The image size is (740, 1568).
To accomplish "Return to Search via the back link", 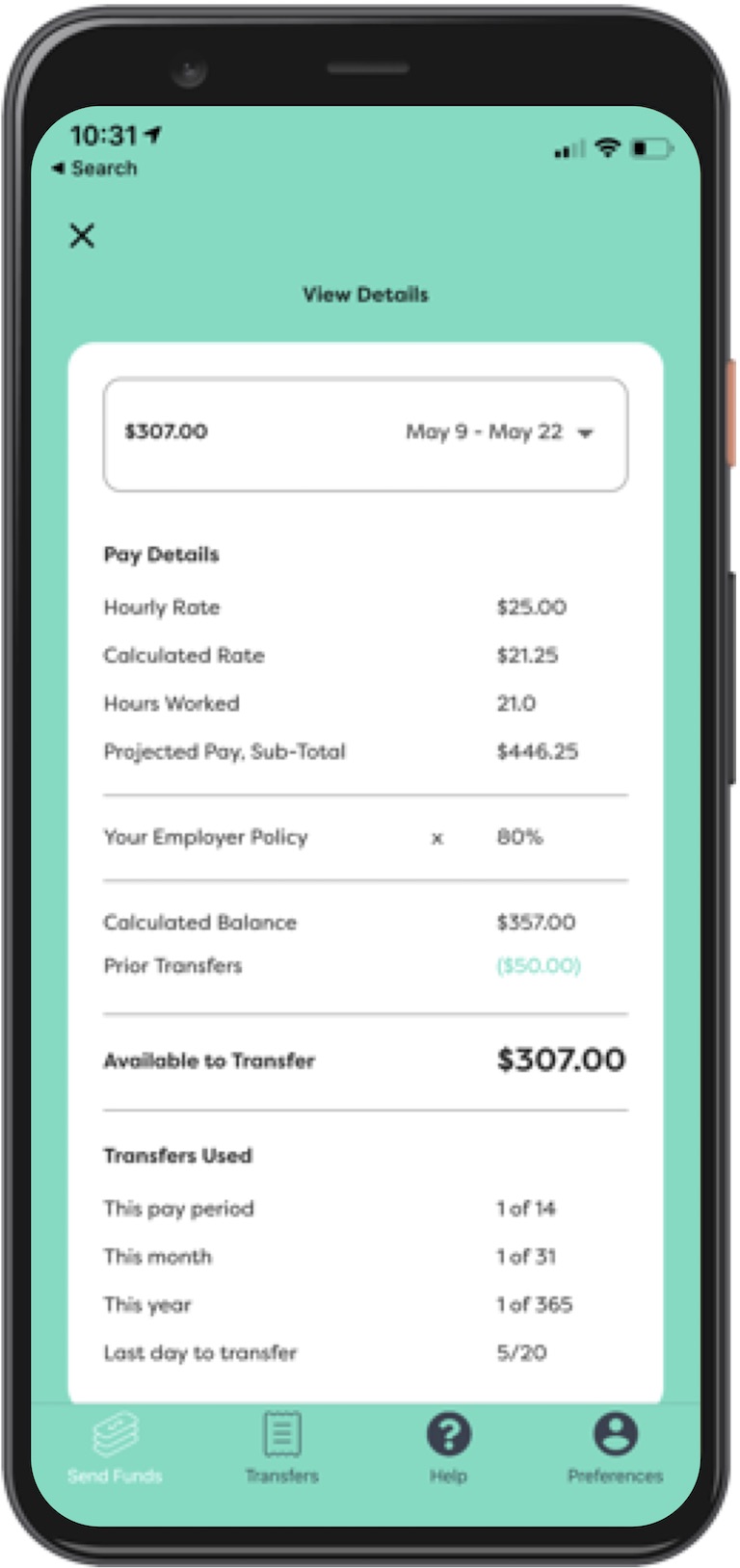I will [94, 169].
